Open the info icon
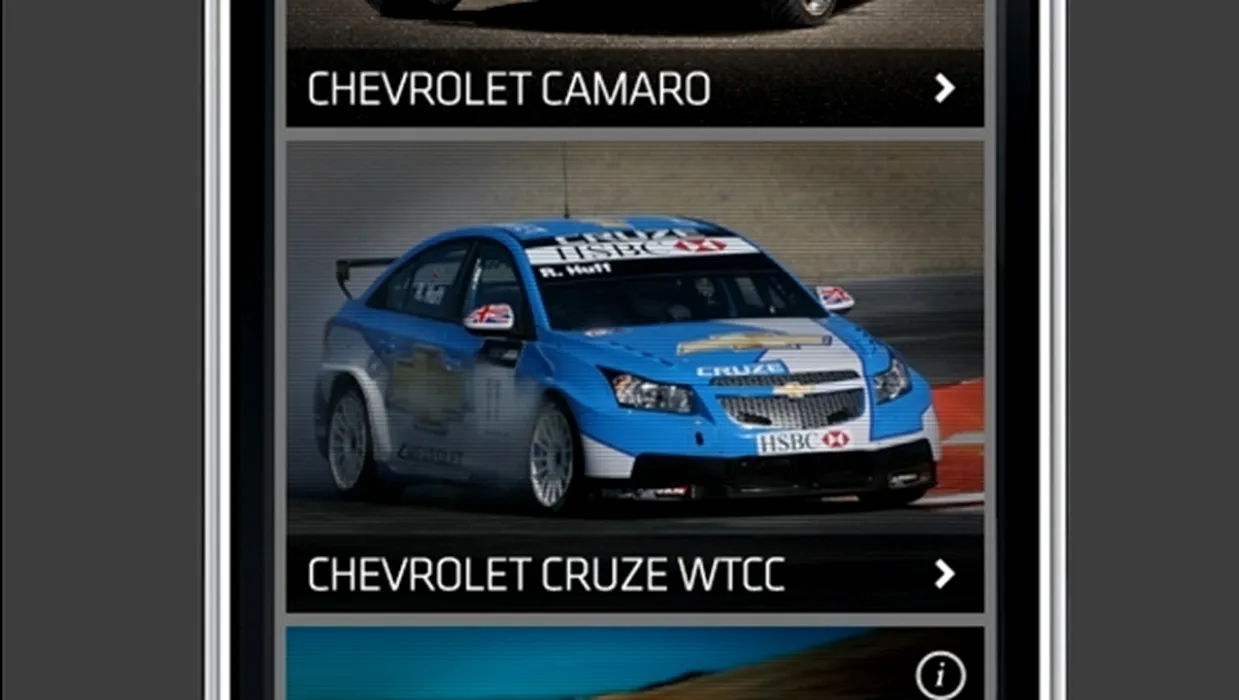Viewport: 1239px width, 700px height. click(x=940, y=676)
